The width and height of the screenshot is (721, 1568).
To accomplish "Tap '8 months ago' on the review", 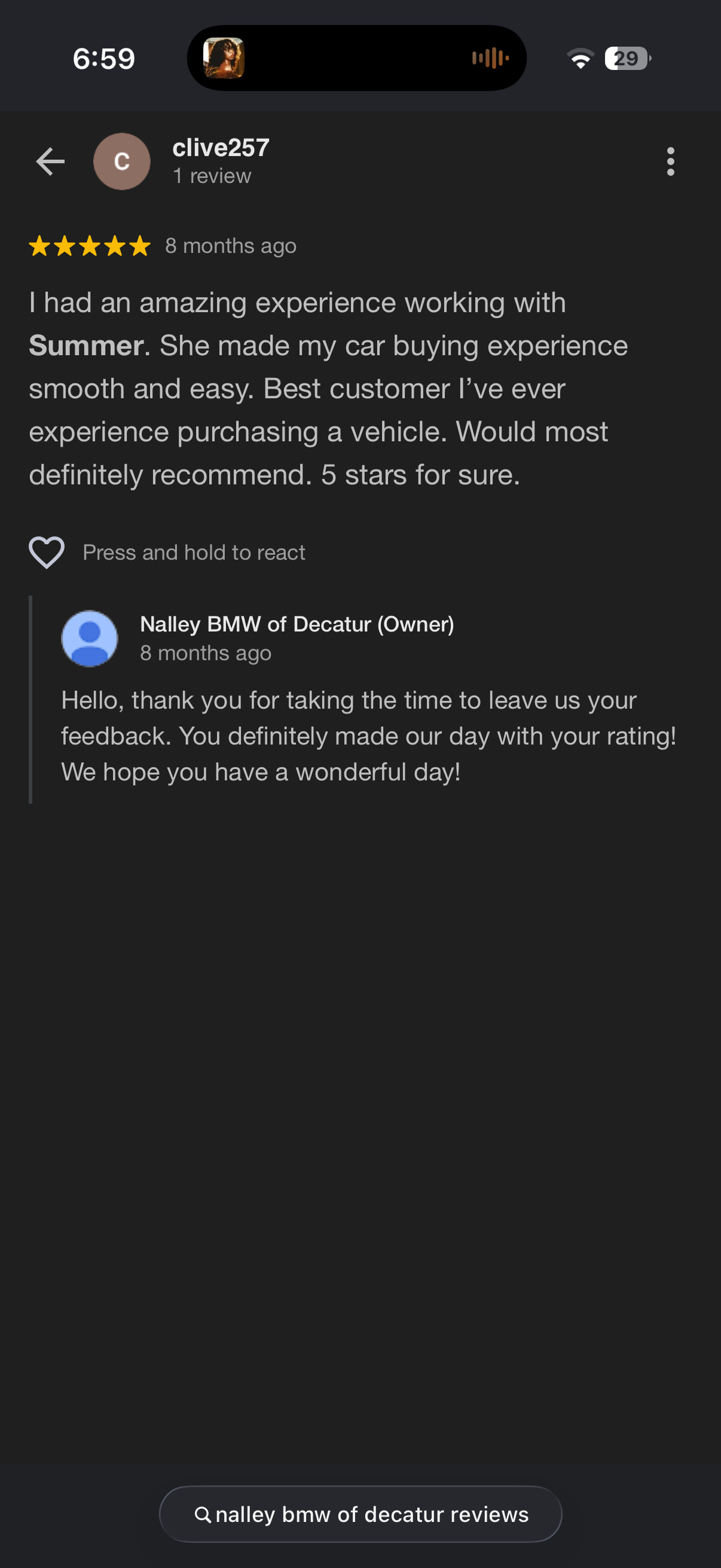I will pos(231,246).
